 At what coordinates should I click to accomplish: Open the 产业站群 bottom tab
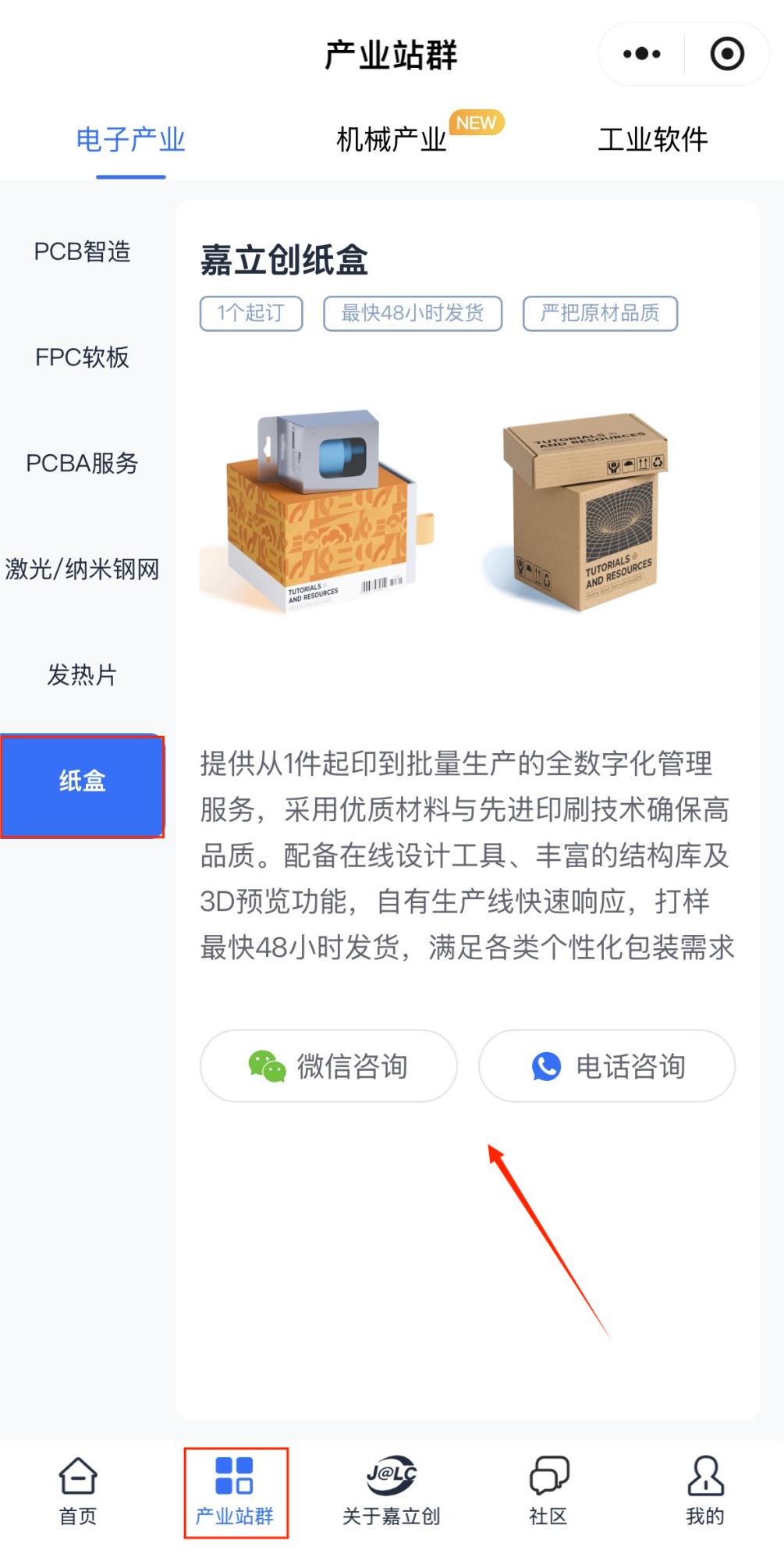click(x=235, y=1492)
